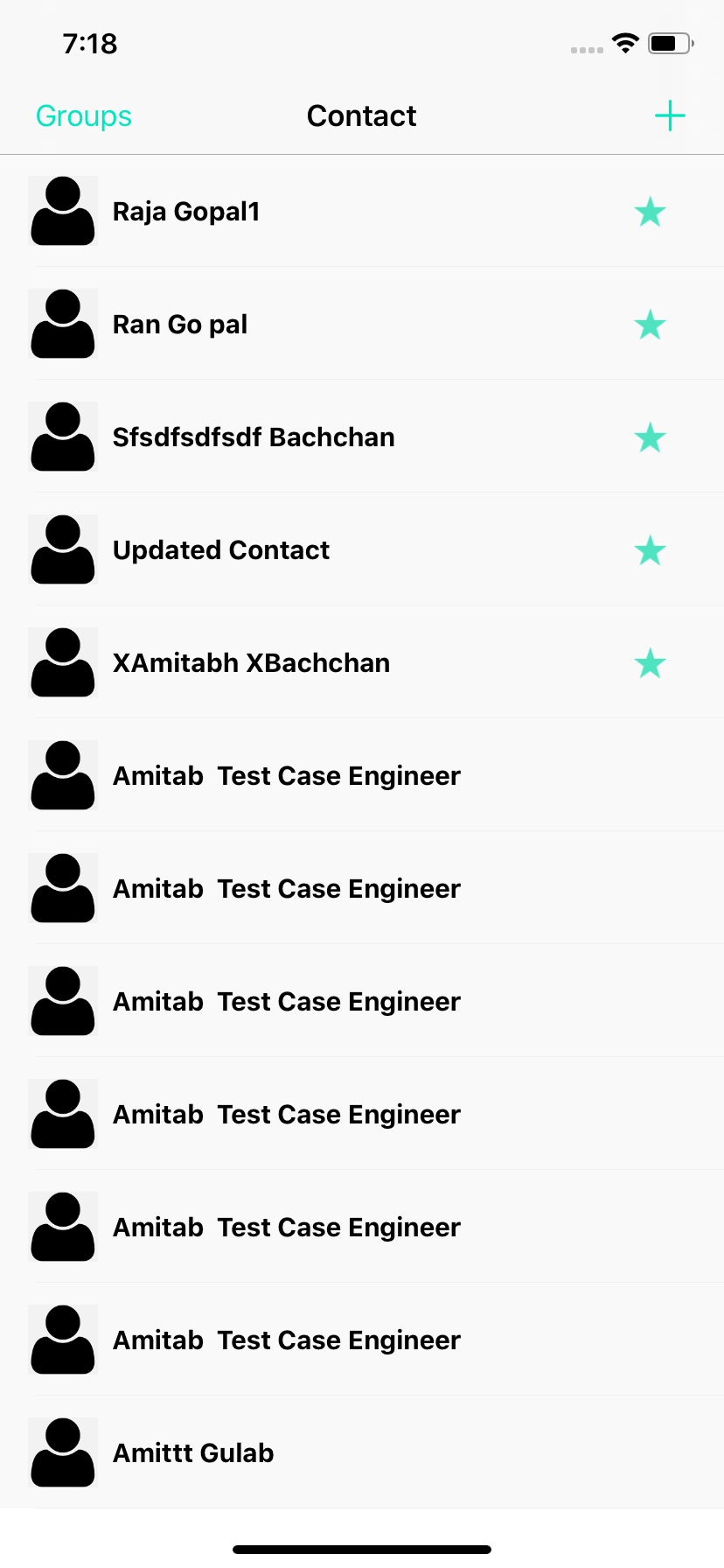Open contact Ran Go pal
Viewport: 724px width, 1568px height.
tap(362, 324)
